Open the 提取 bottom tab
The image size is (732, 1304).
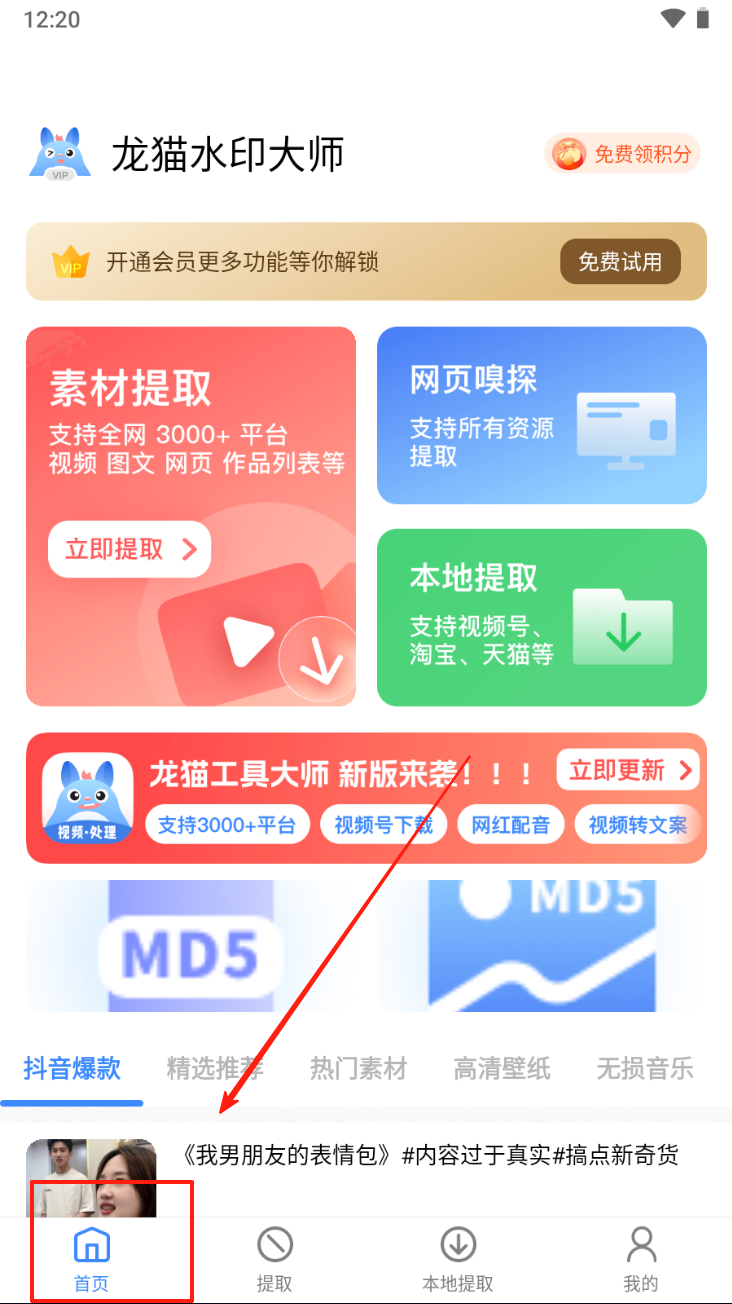point(274,1260)
